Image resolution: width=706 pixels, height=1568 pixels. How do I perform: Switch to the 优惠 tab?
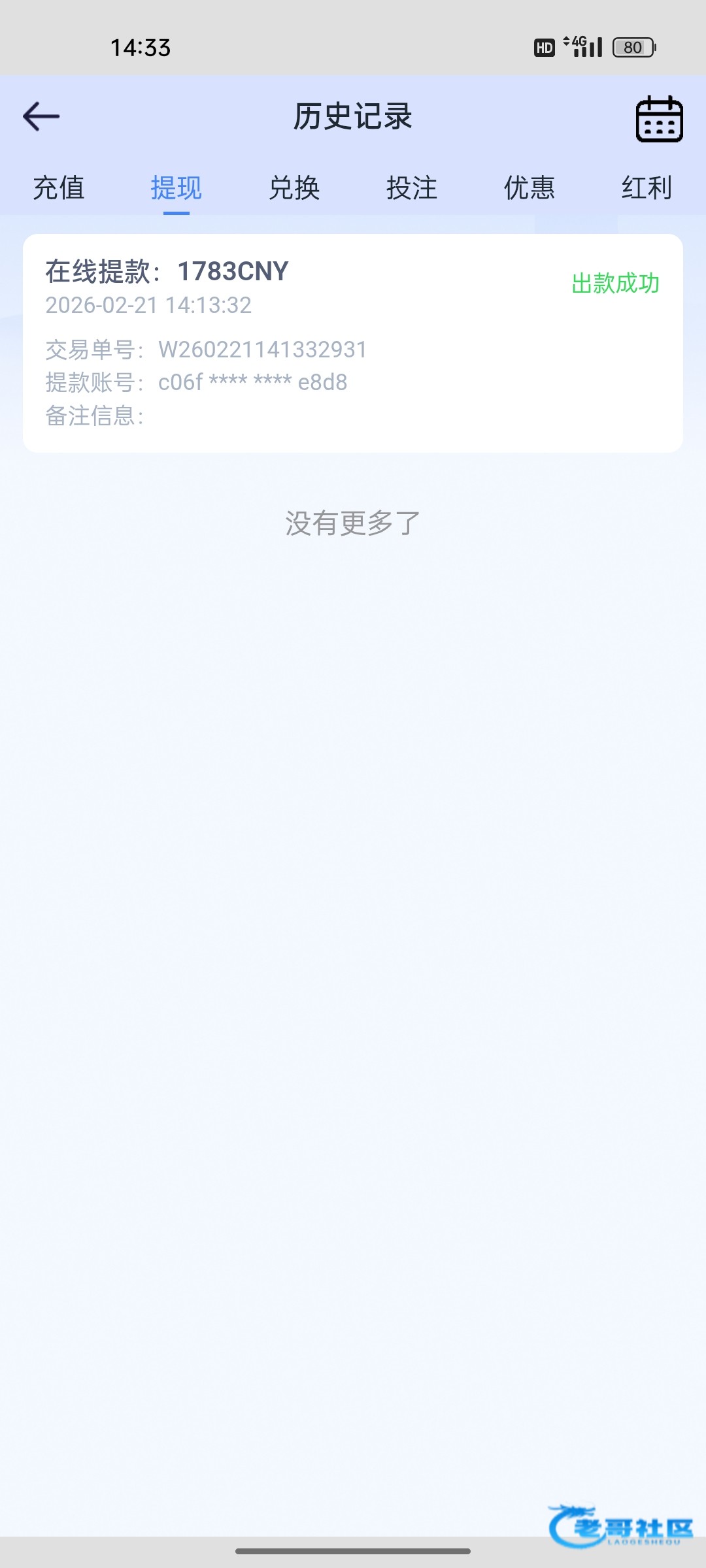(529, 188)
